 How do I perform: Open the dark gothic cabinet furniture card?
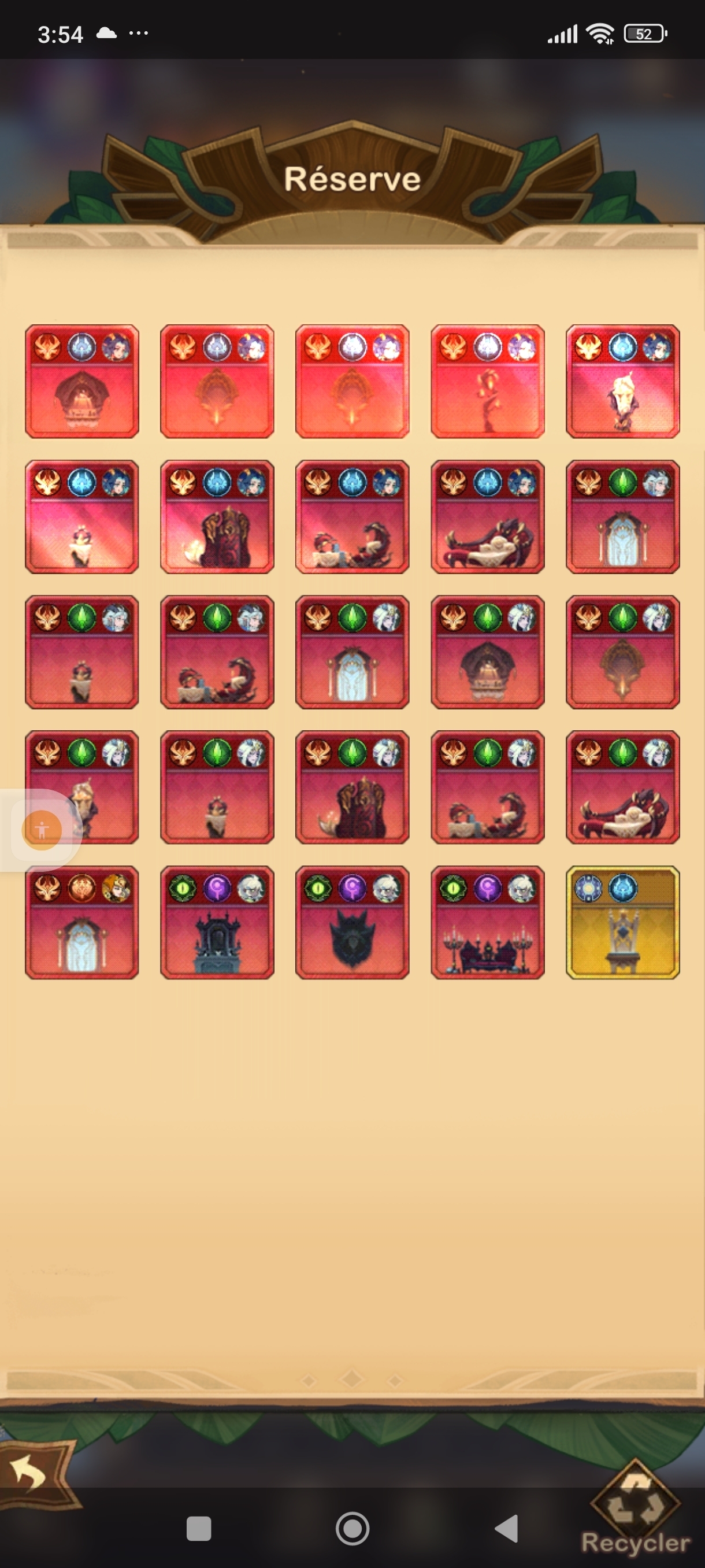point(217,922)
